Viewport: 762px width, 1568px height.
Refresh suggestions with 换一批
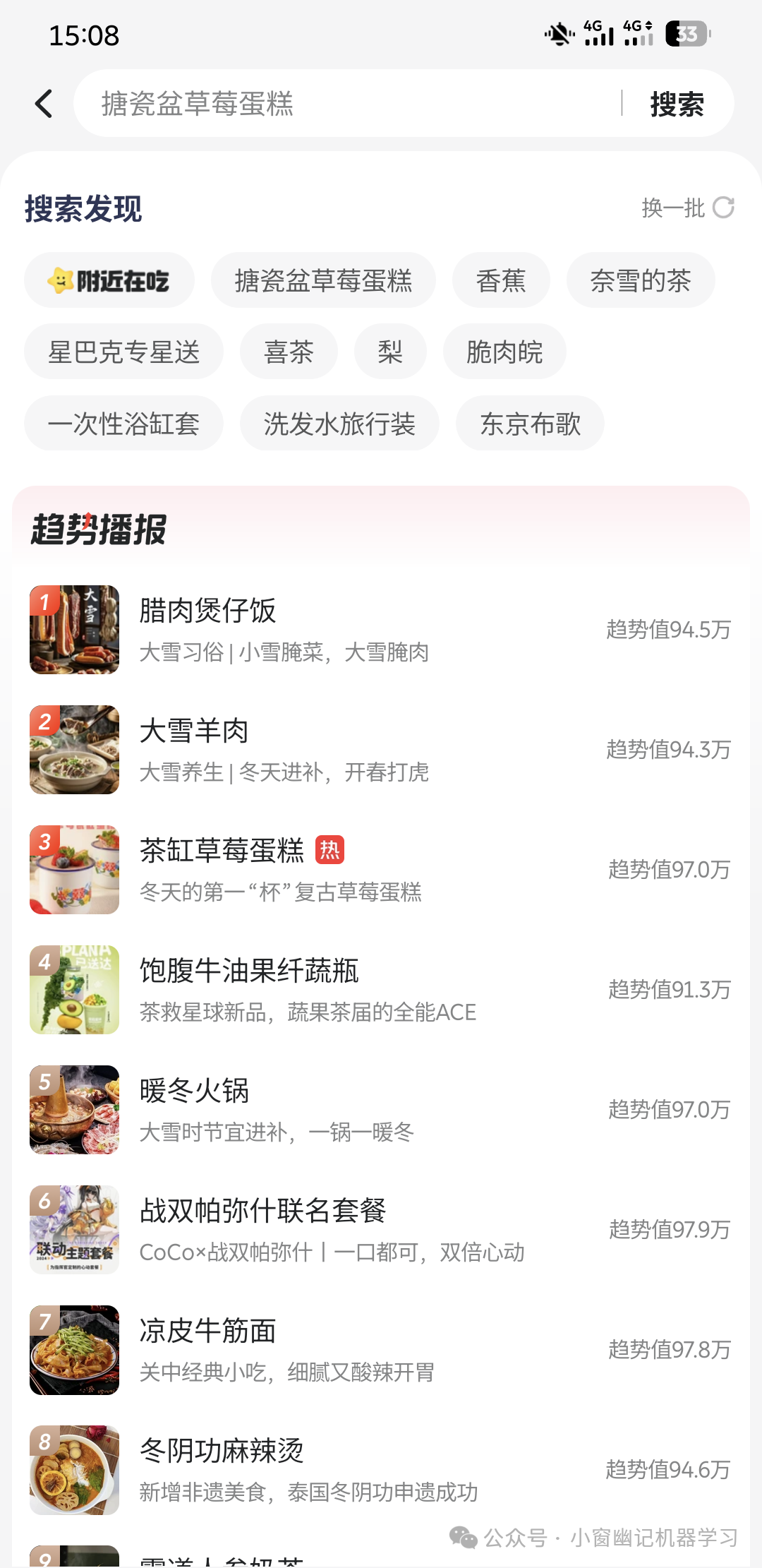687,208
